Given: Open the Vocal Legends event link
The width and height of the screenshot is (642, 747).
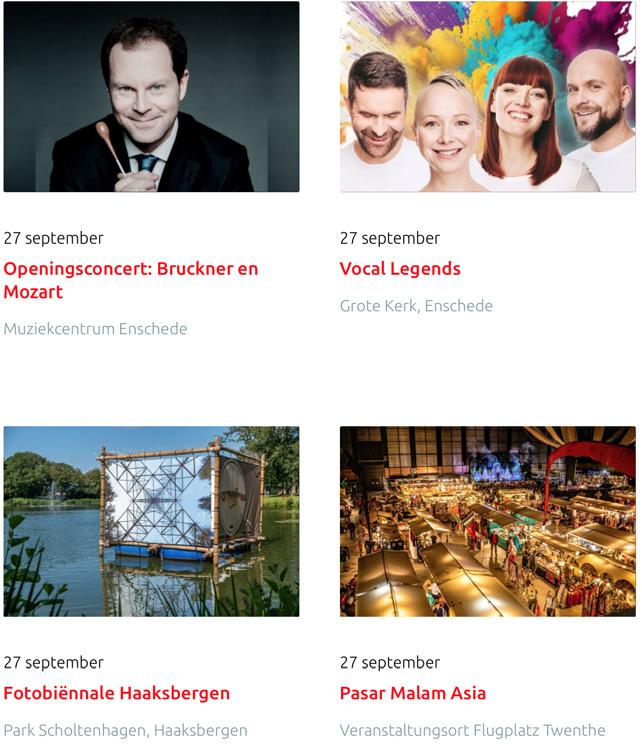Looking at the screenshot, I should [400, 269].
